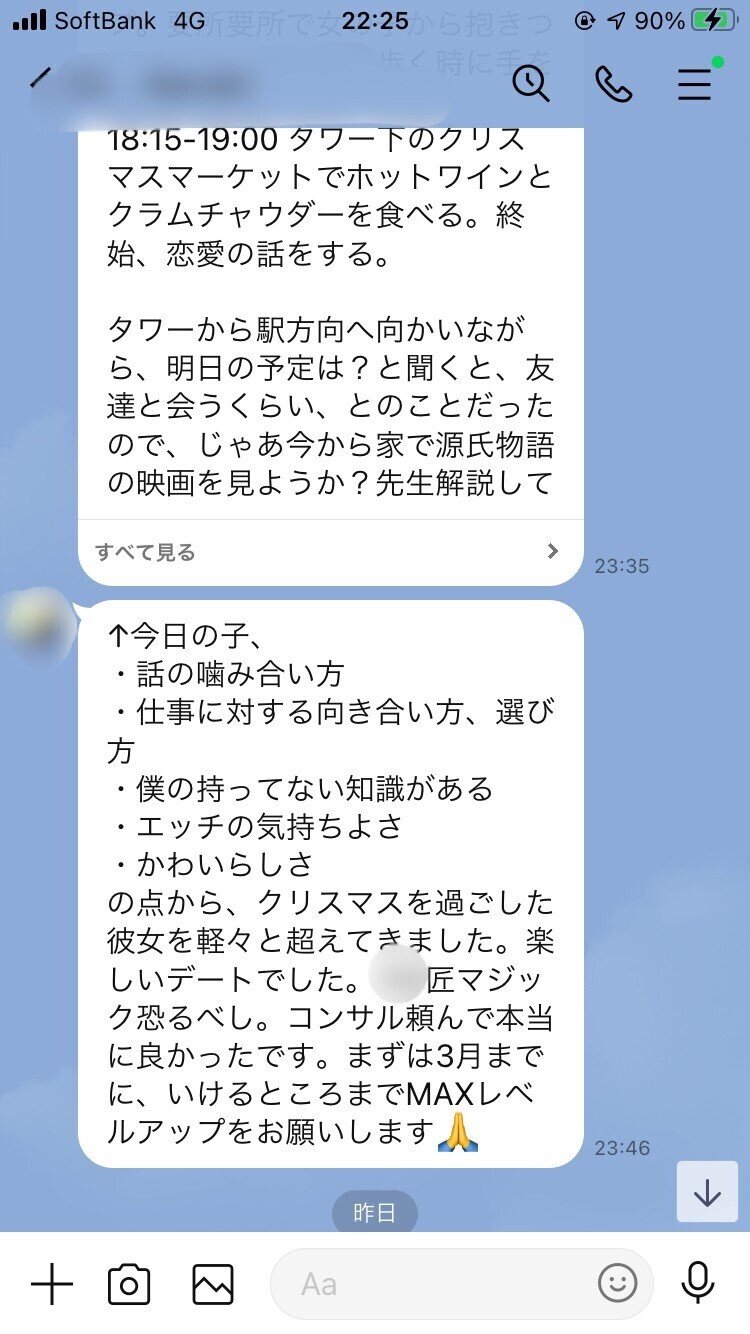
Task: Open the photo gallery picker
Action: [x=213, y=1283]
